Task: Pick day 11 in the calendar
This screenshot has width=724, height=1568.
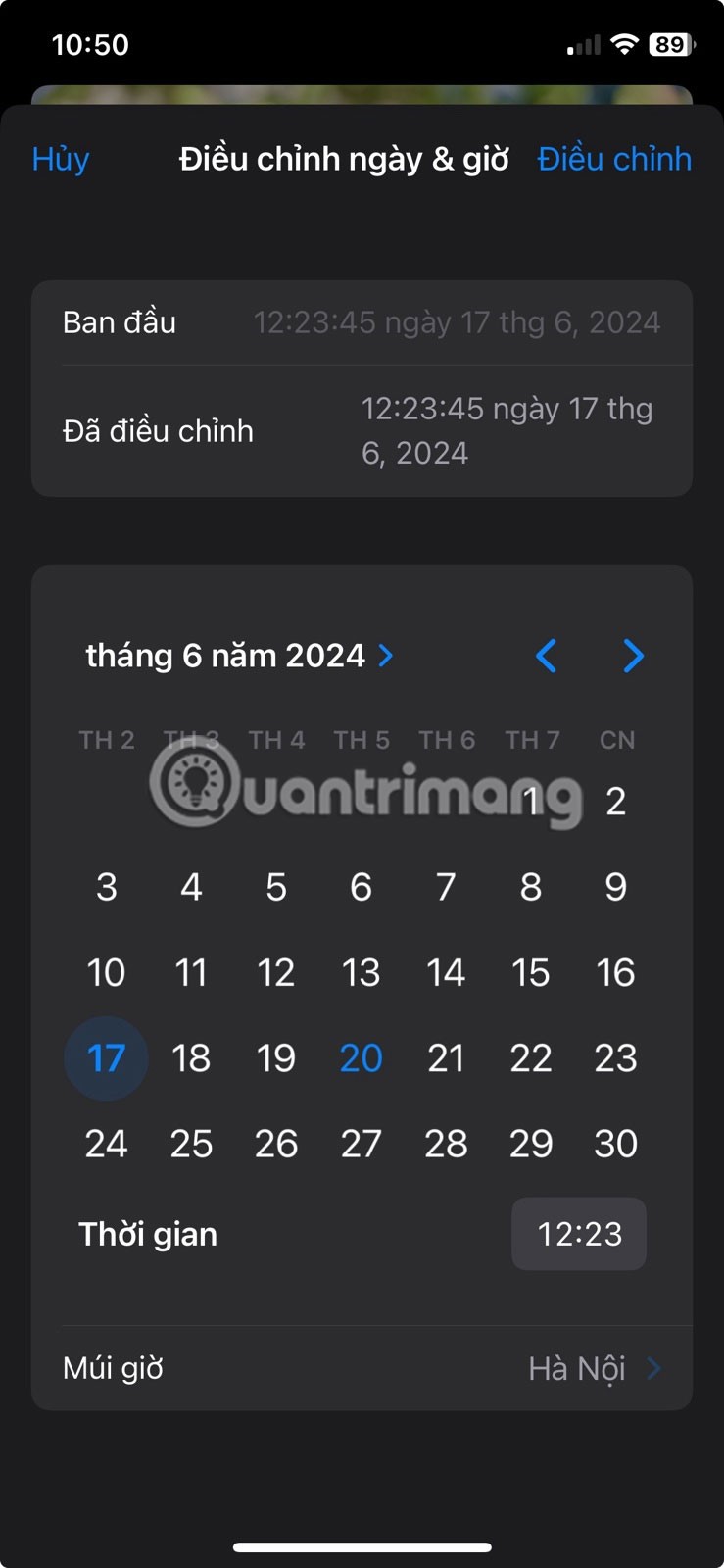Action: click(x=191, y=973)
